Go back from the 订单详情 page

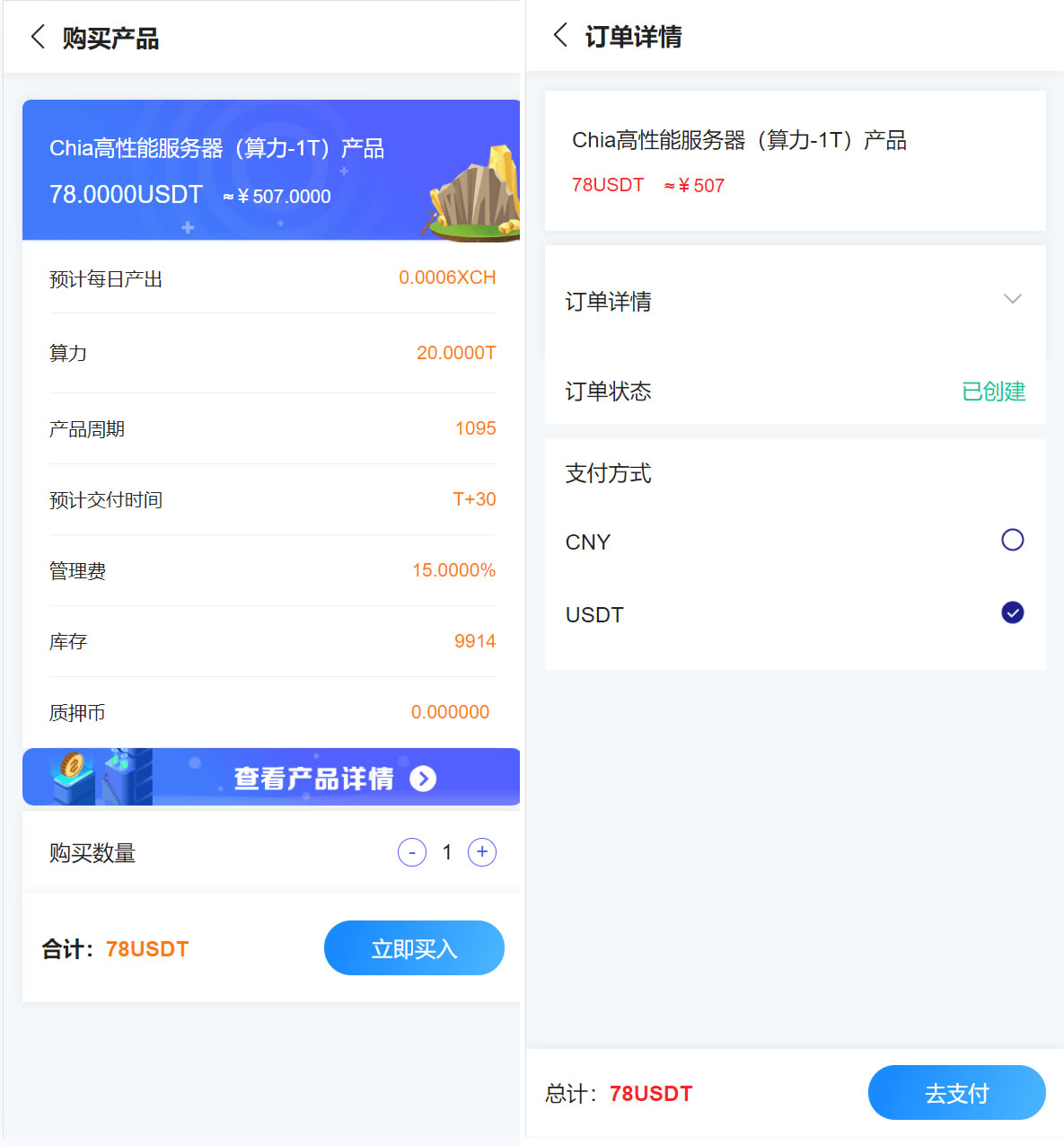pyautogui.click(x=560, y=35)
